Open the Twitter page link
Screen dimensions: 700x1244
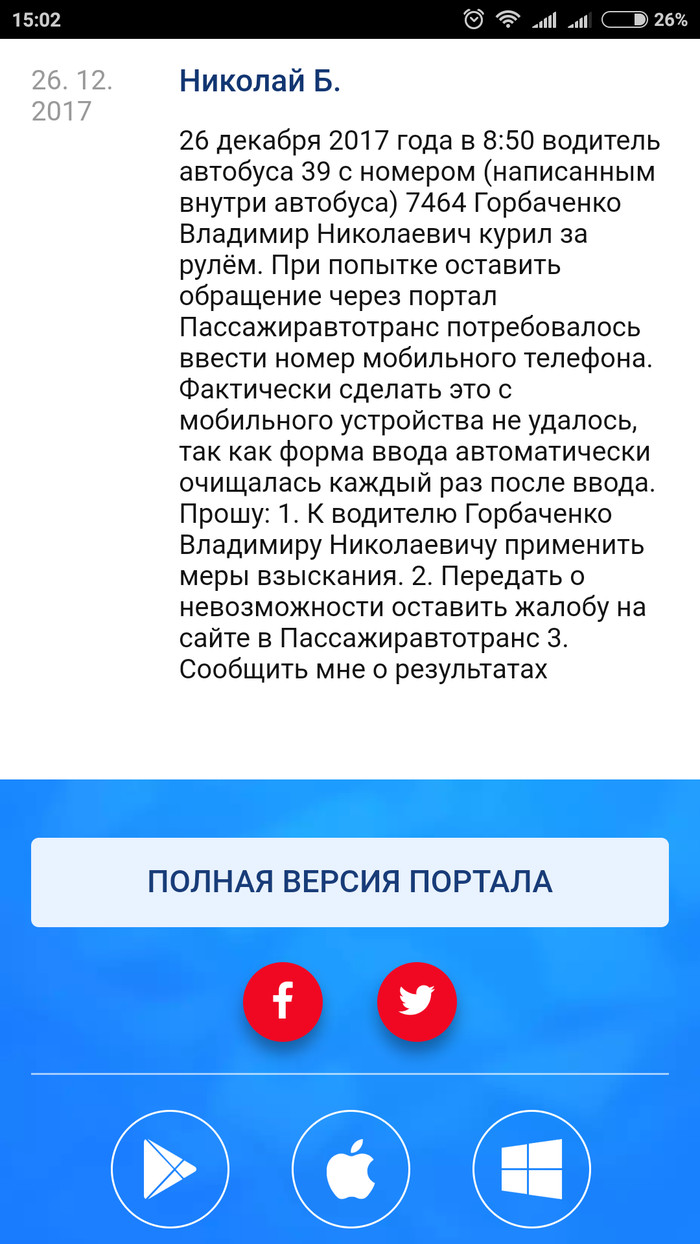(x=417, y=1001)
